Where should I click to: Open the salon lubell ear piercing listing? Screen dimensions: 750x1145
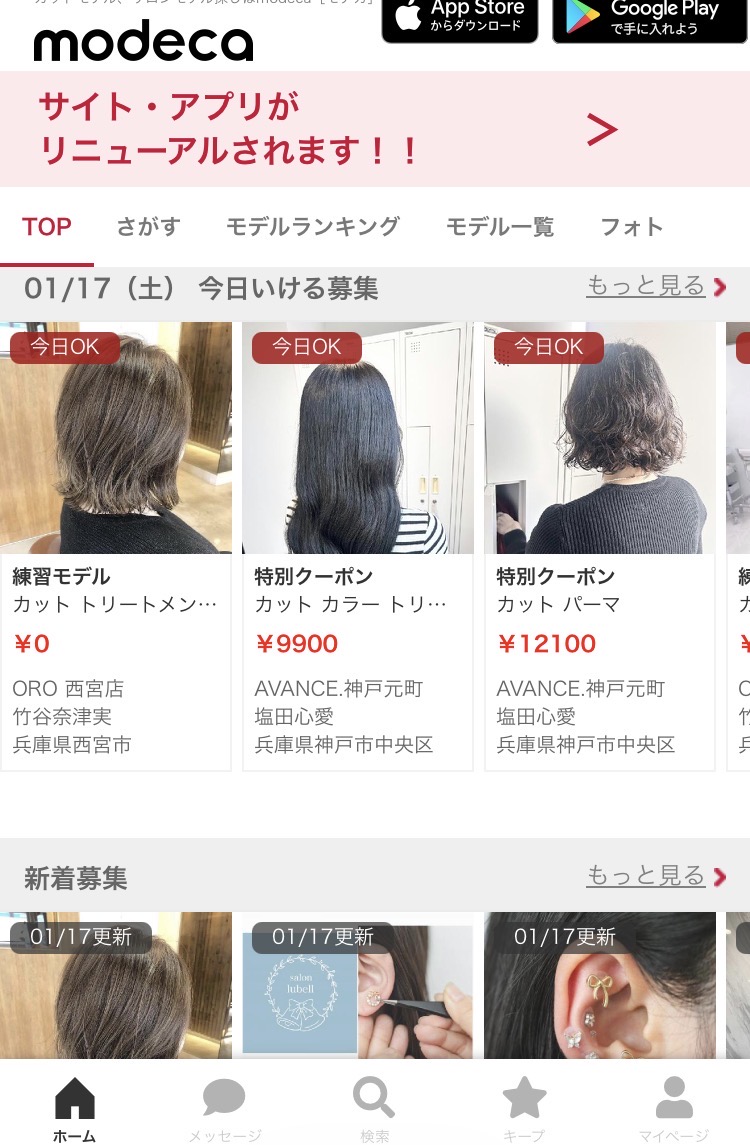[357, 990]
